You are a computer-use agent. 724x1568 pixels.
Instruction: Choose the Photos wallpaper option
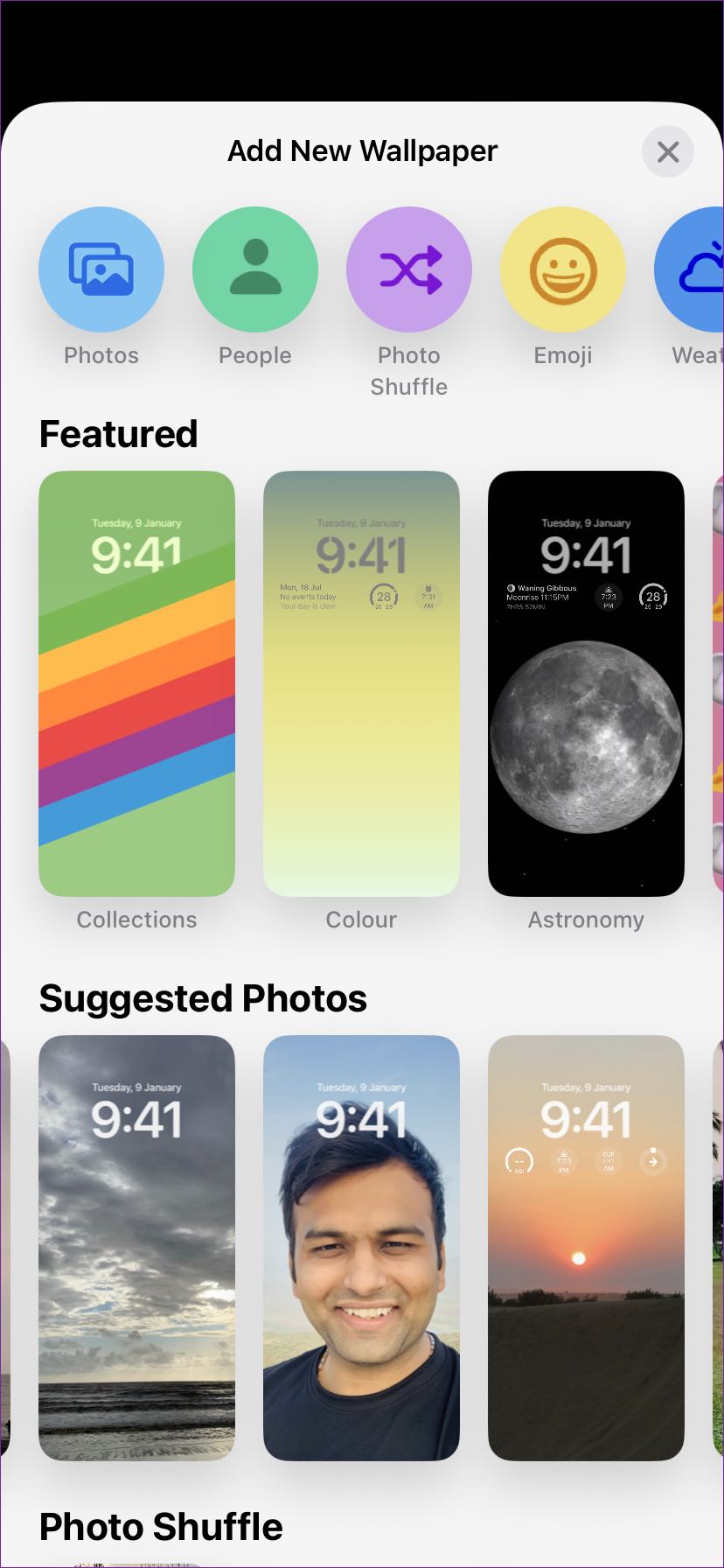[101, 269]
